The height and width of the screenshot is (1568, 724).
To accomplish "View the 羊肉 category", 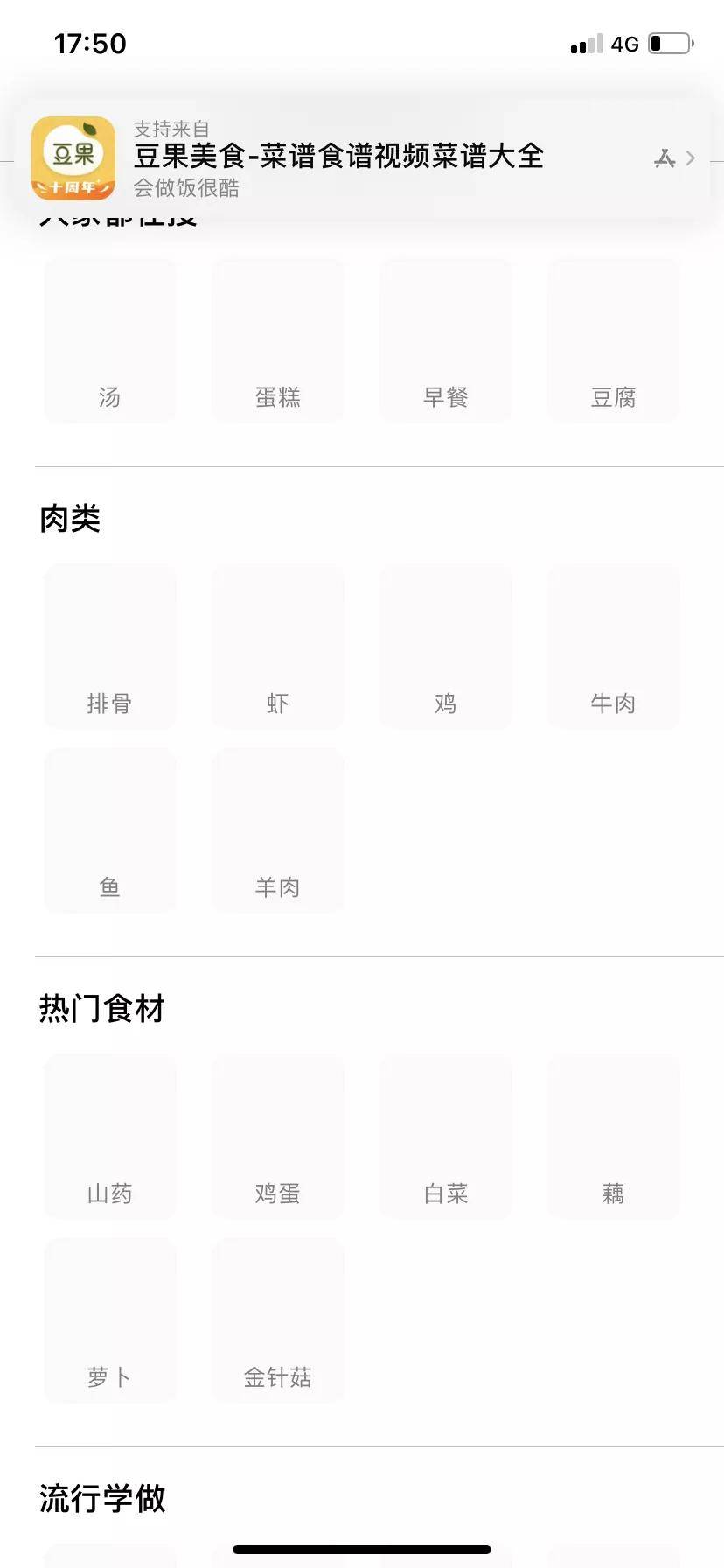I will (278, 831).
